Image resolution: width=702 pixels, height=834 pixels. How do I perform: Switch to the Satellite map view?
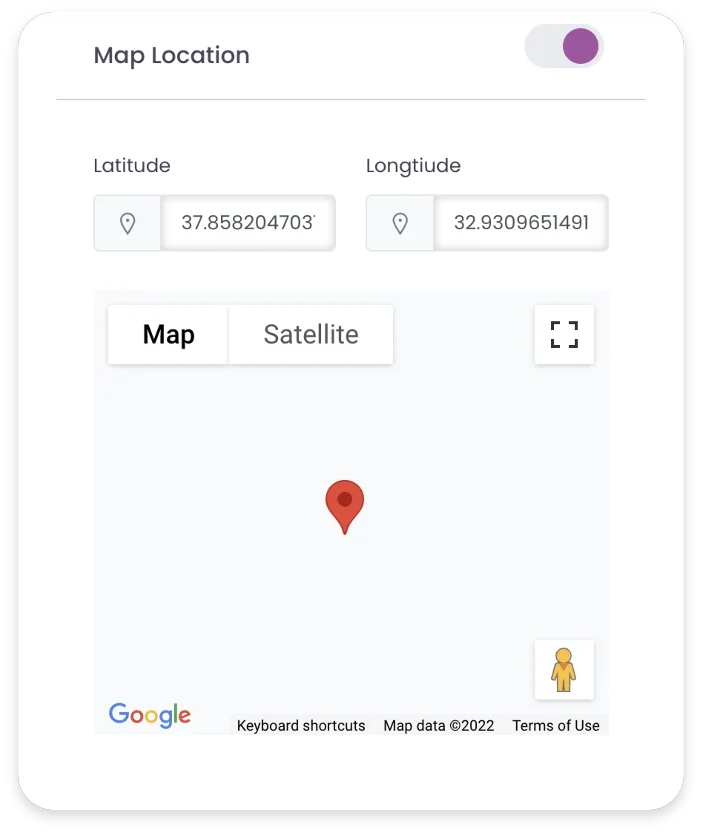[311, 335]
